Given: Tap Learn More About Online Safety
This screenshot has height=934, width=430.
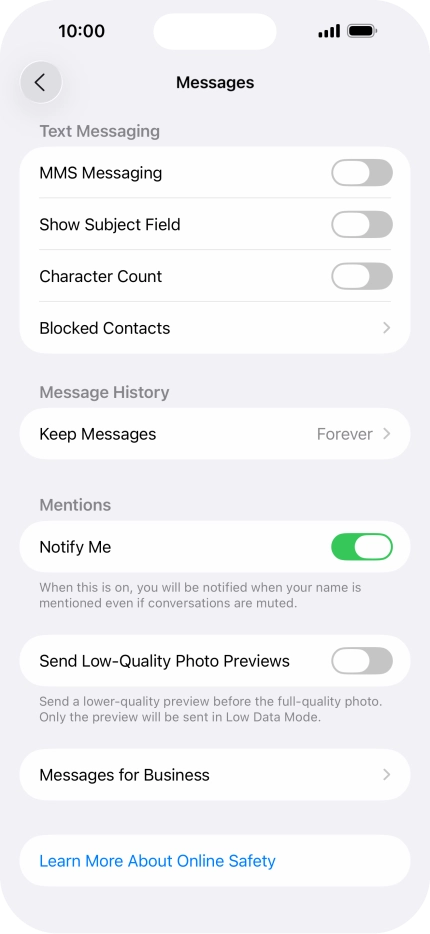Looking at the screenshot, I should (157, 861).
